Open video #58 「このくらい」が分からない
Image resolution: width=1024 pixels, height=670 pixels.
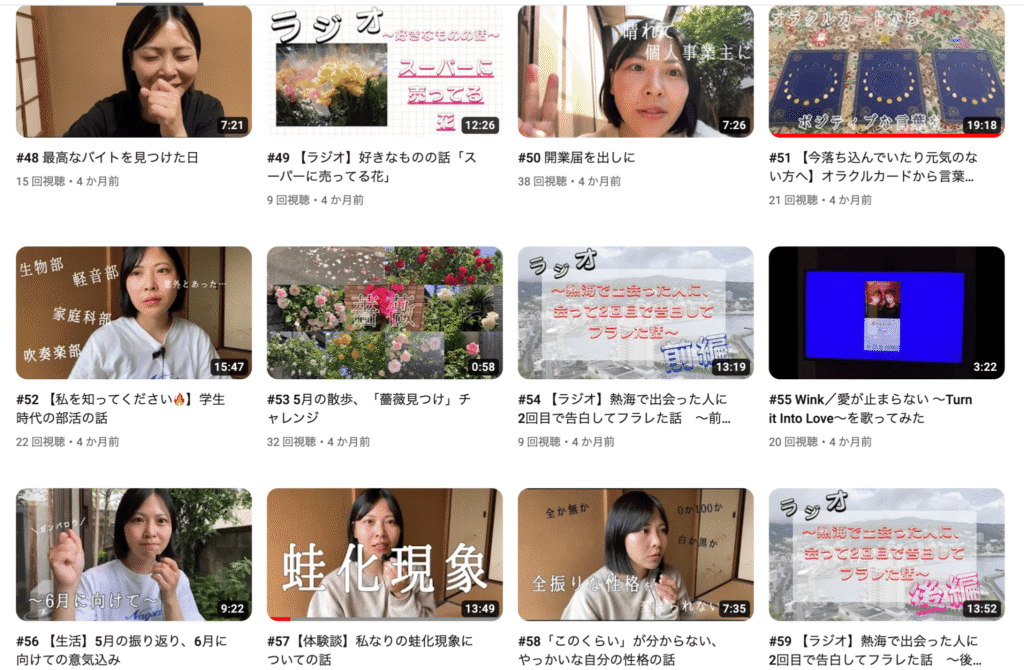point(635,554)
